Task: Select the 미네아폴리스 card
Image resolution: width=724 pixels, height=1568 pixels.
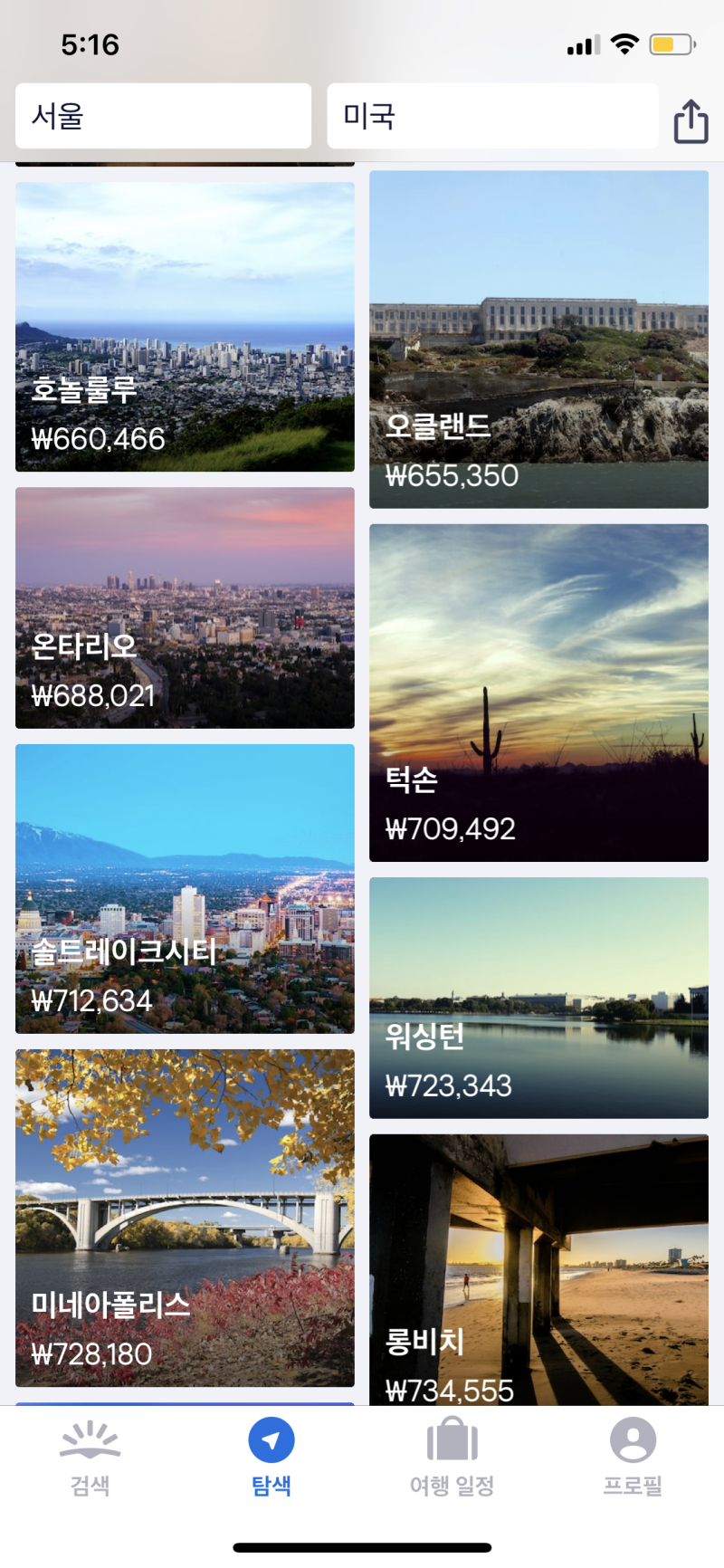Action: tap(185, 1218)
